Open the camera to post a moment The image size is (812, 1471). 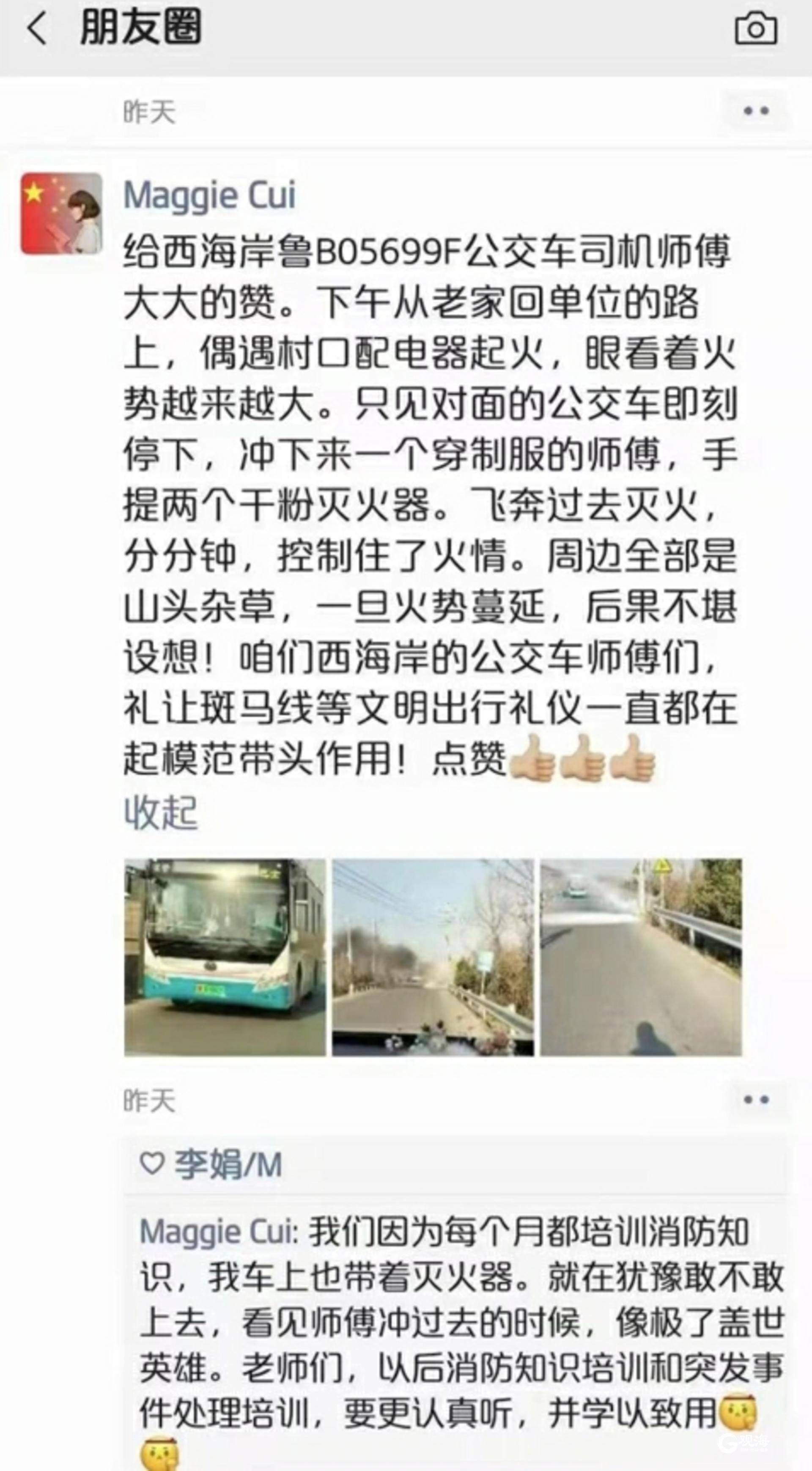point(755,29)
